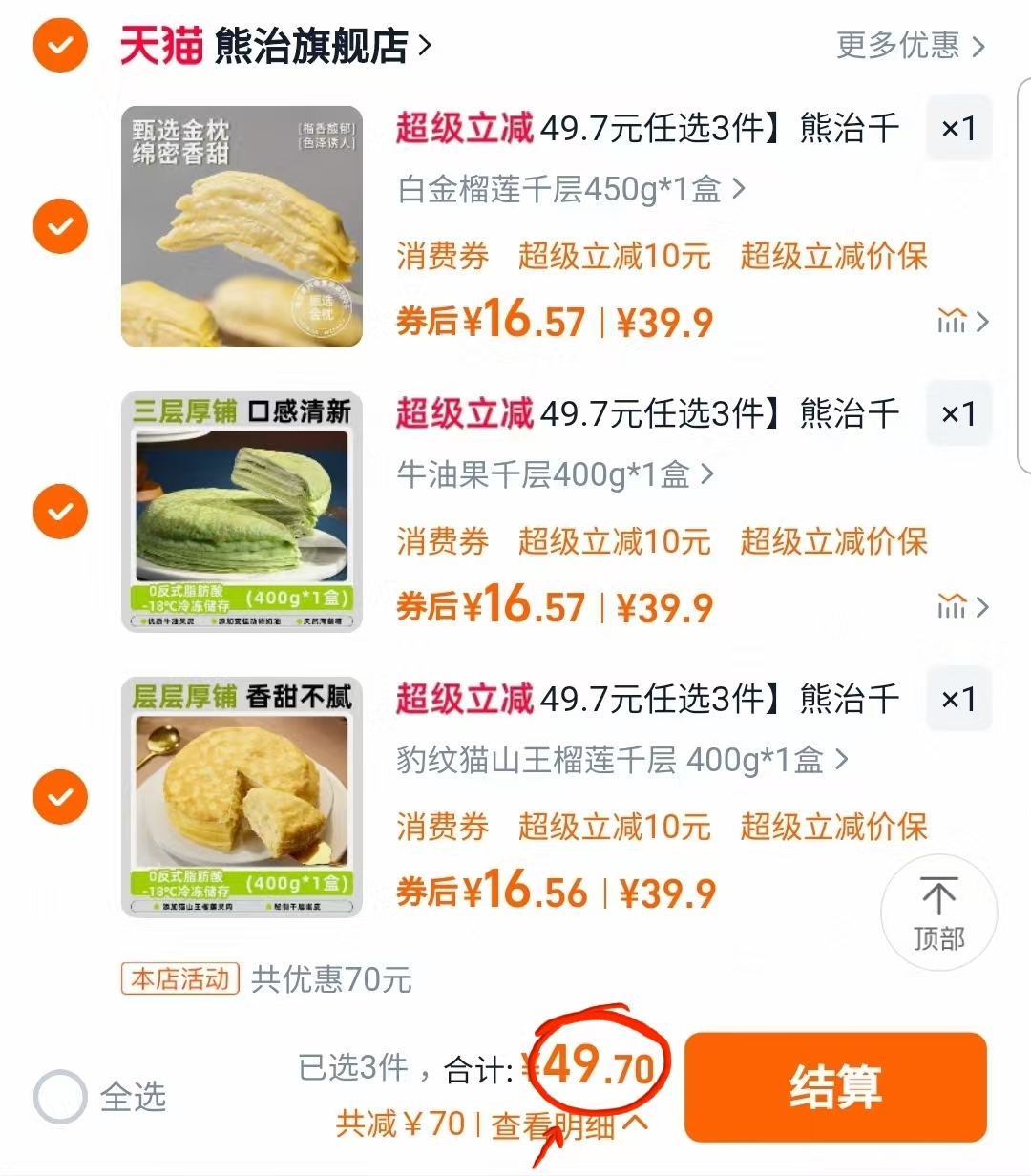
Task: Click the 本店活动 activity badge
Action: tap(179, 977)
